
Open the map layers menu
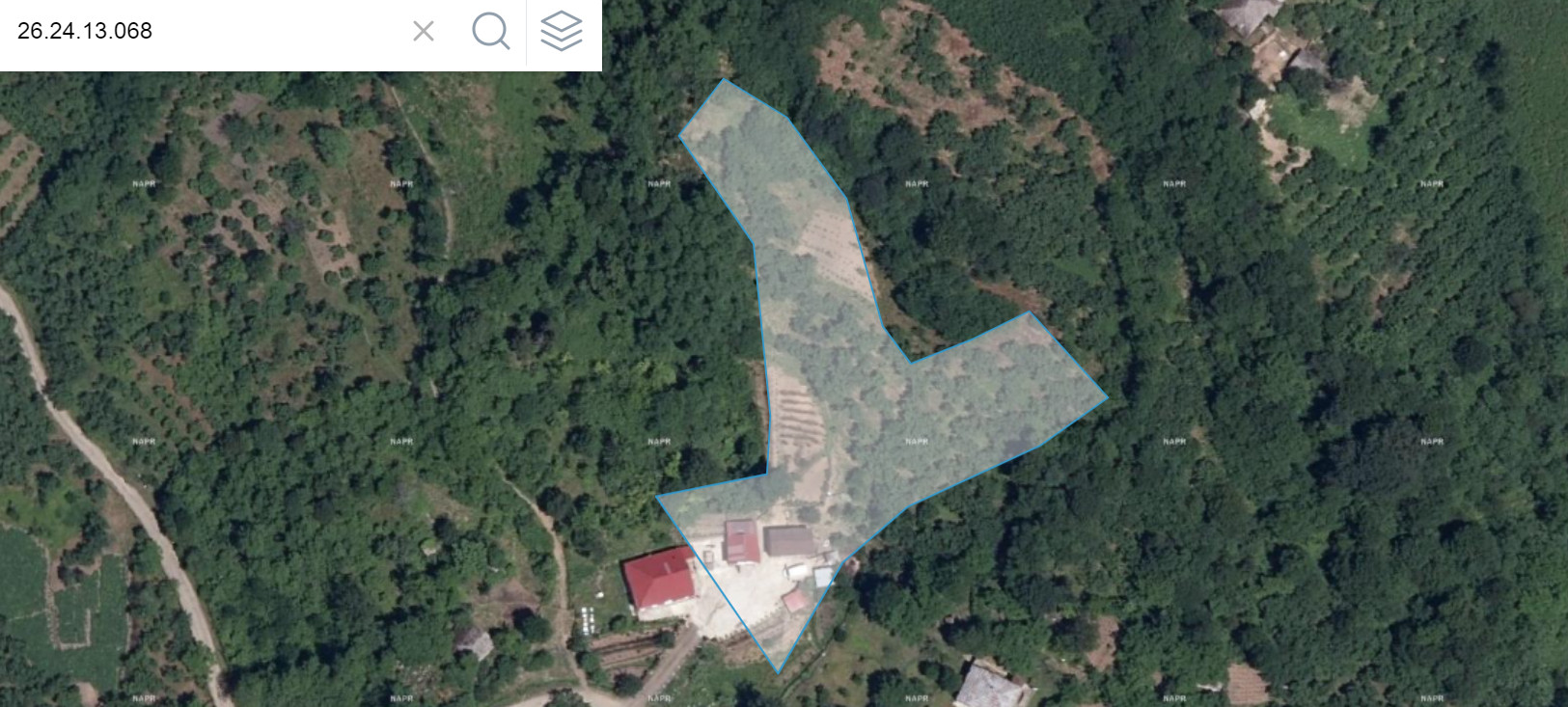[x=562, y=31]
